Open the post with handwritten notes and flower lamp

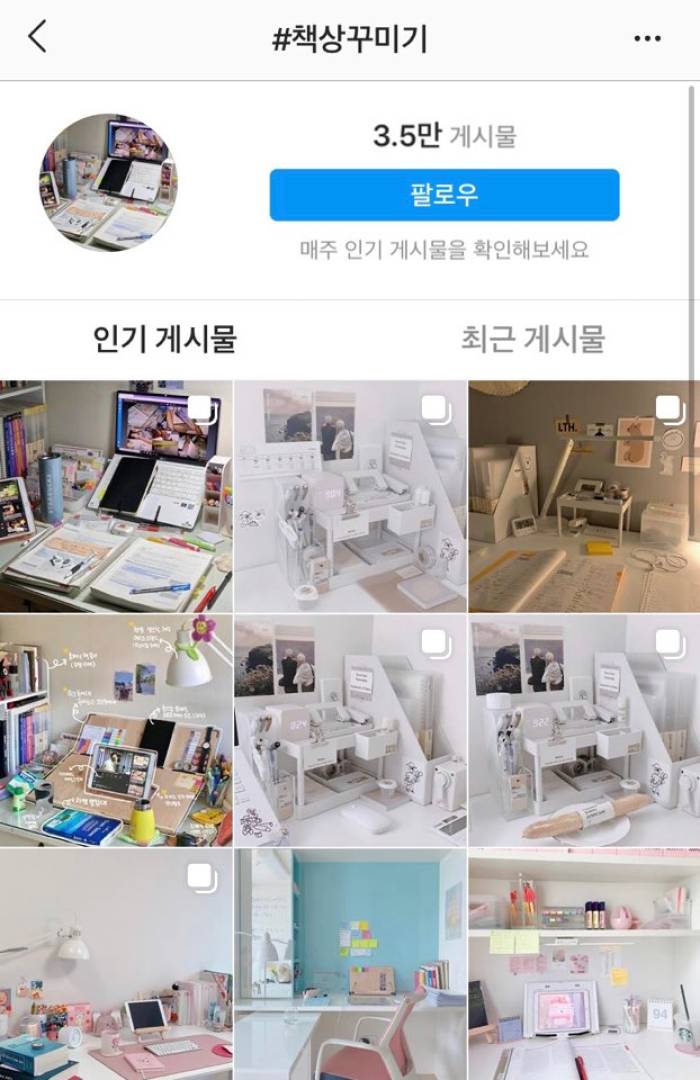tap(116, 731)
